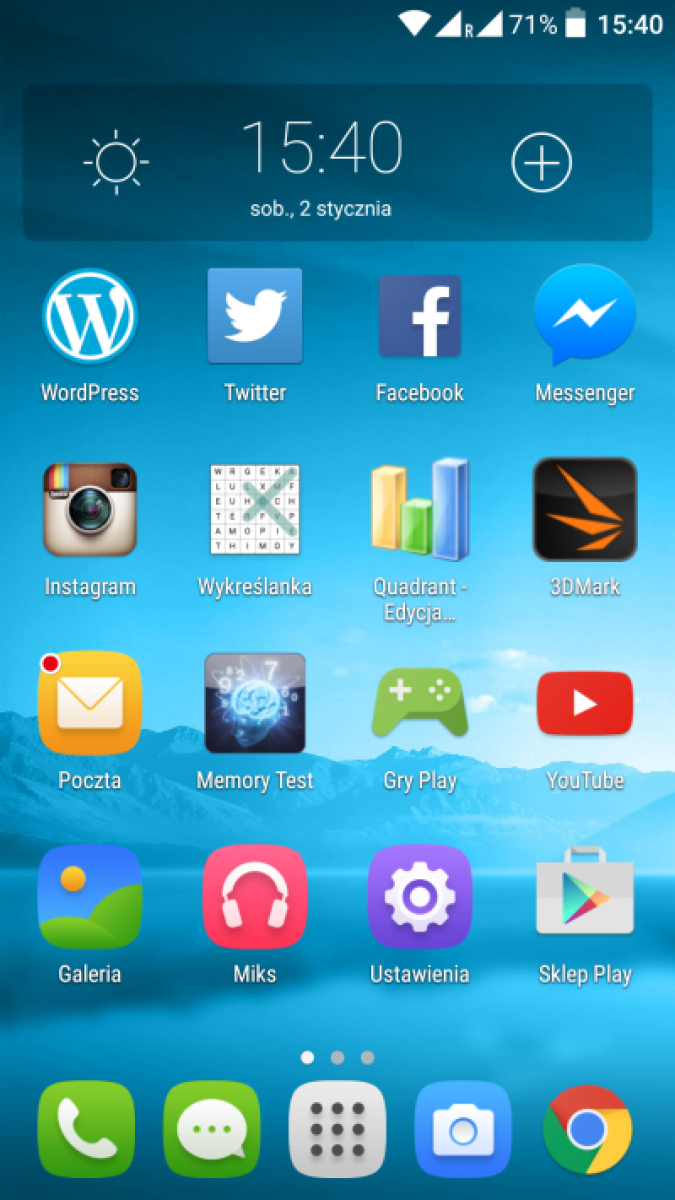Screen dimensions: 675x1200
Task: Launch Sklep Play store
Action: (x=584, y=896)
